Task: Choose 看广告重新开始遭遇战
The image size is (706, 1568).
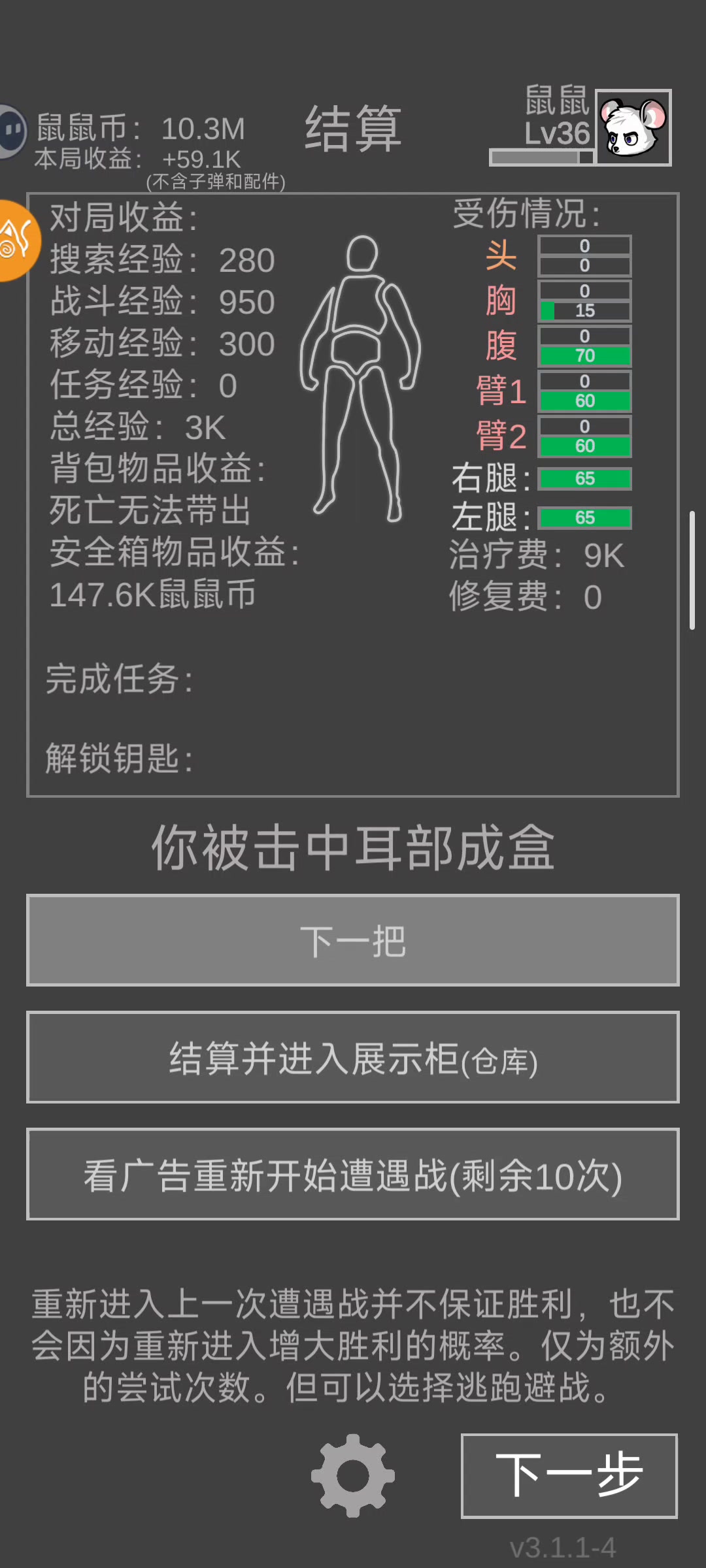Action: [353, 1174]
